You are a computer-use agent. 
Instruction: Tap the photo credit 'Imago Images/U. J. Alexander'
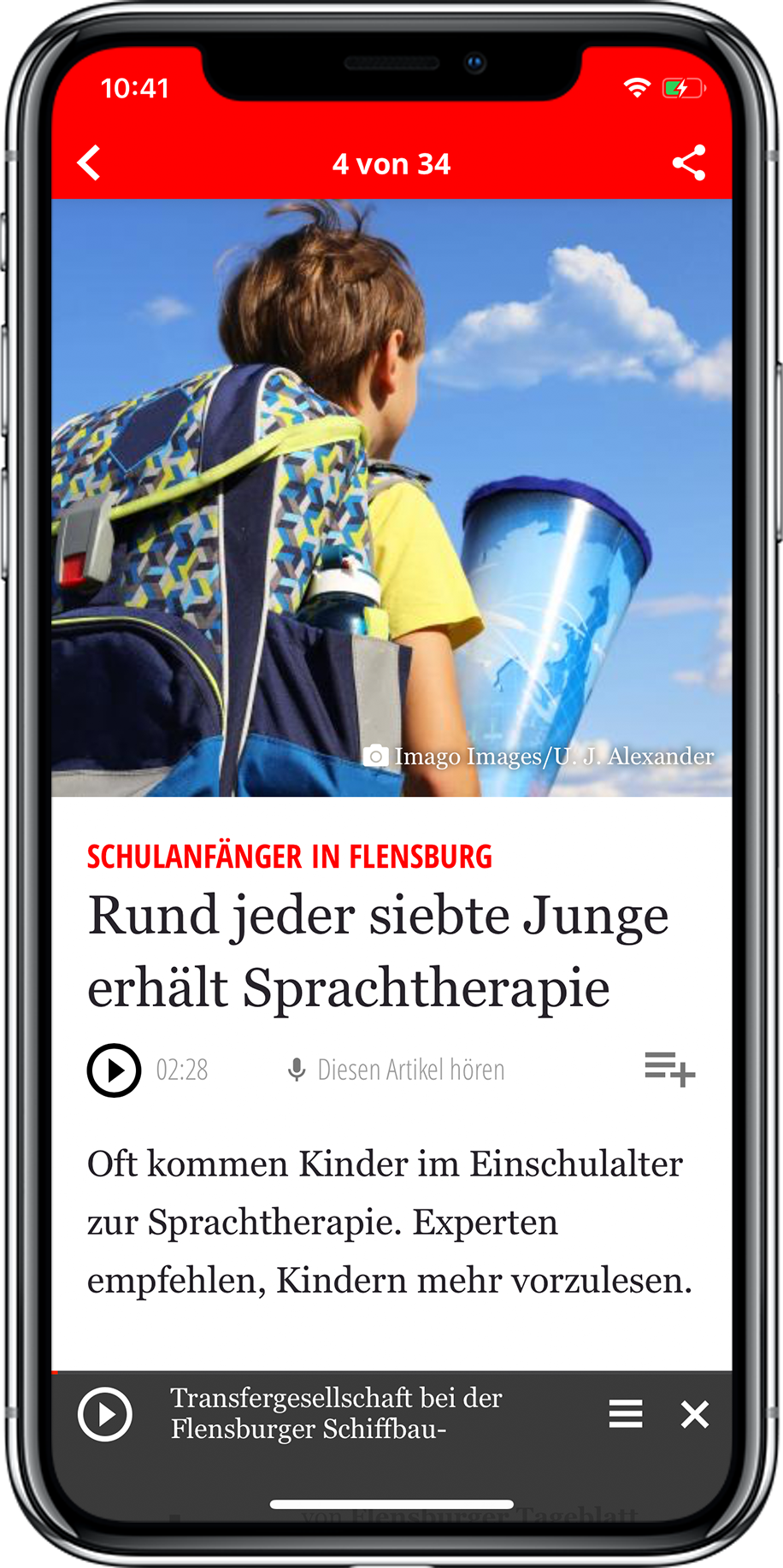(554, 756)
